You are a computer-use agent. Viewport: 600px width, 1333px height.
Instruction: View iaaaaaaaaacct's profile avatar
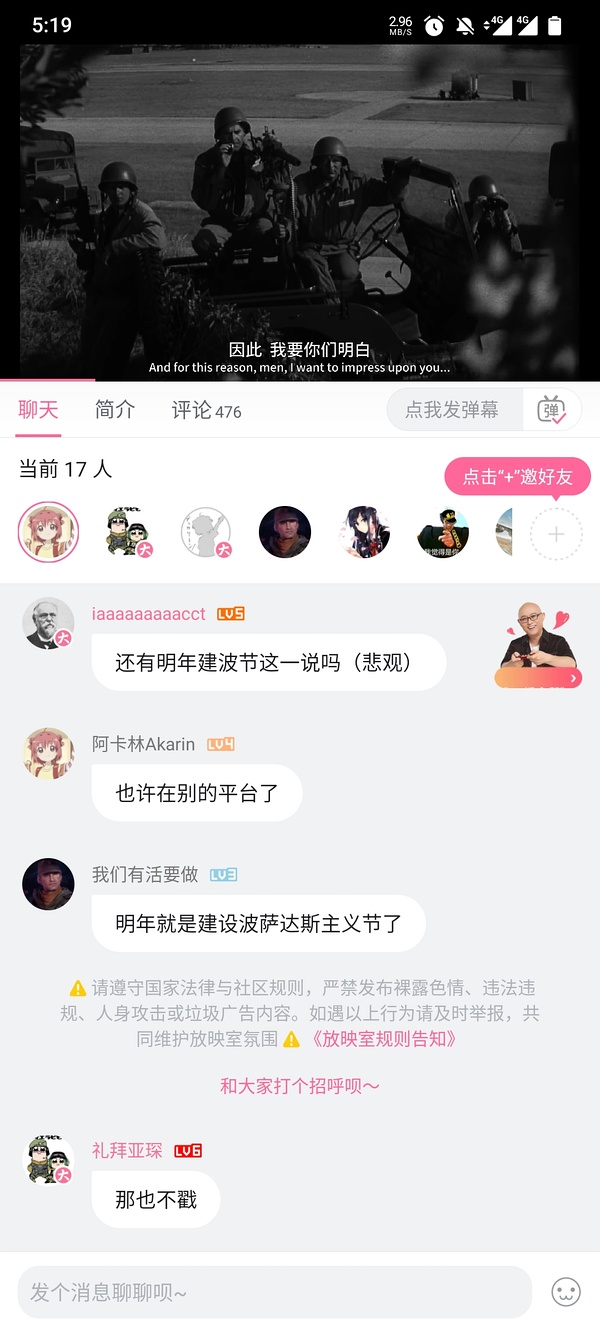(x=48, y=624)
